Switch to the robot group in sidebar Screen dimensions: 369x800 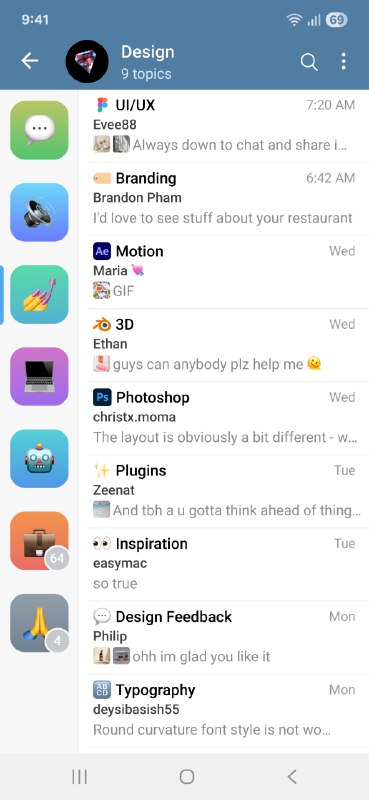pos(39,459)
